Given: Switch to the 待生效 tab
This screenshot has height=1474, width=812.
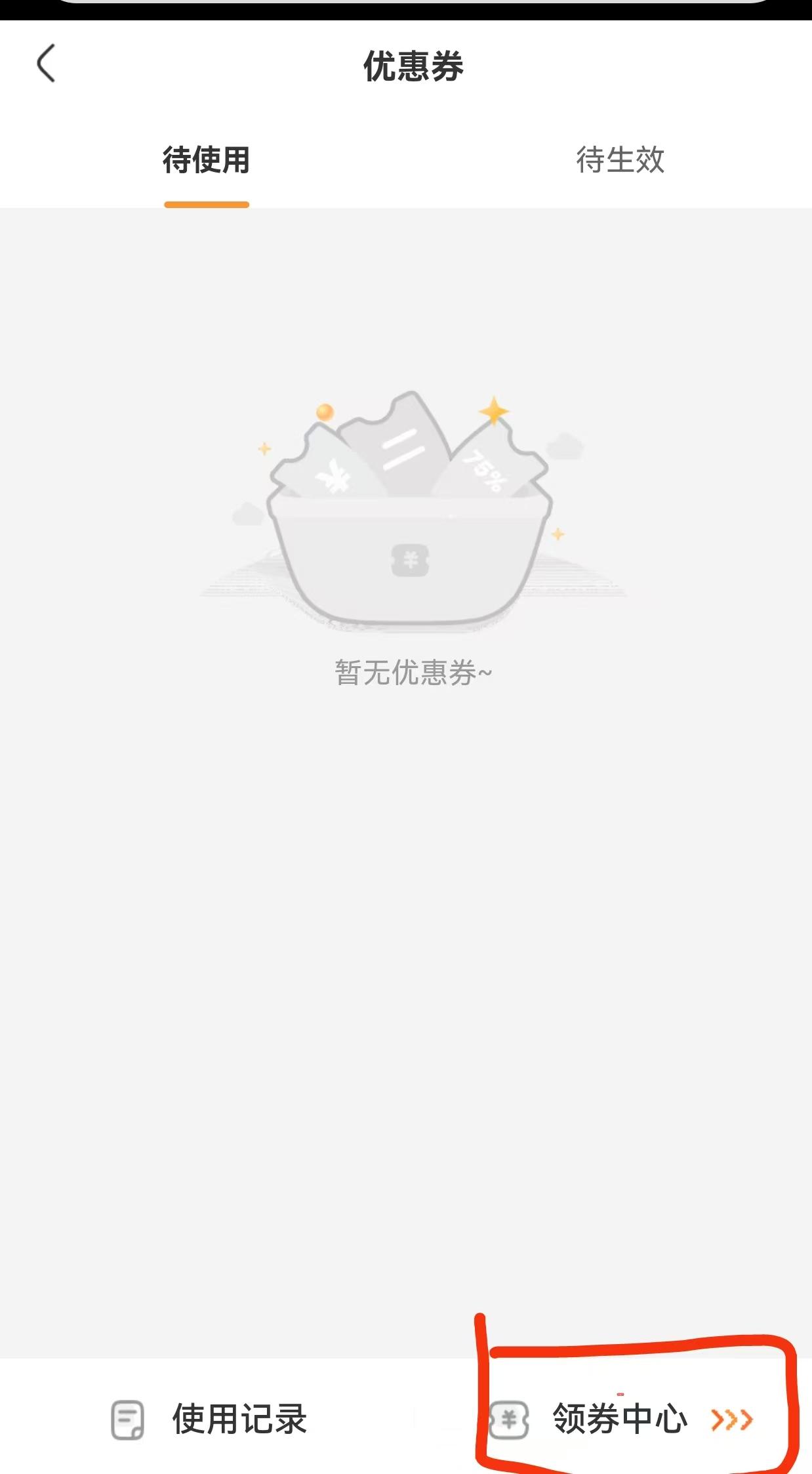Looking at the screenshot, I should coord(620,161).
